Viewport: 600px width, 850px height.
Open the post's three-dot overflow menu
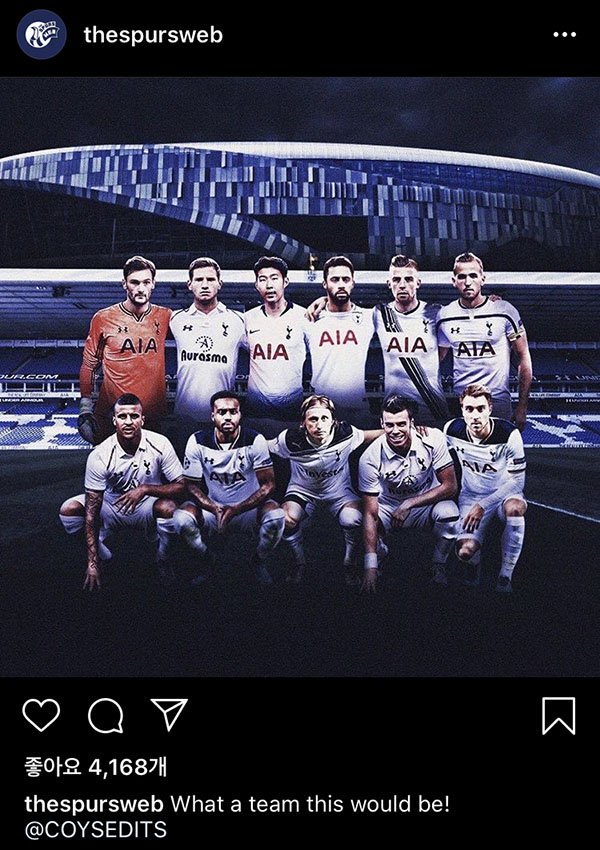click(564, 35)
